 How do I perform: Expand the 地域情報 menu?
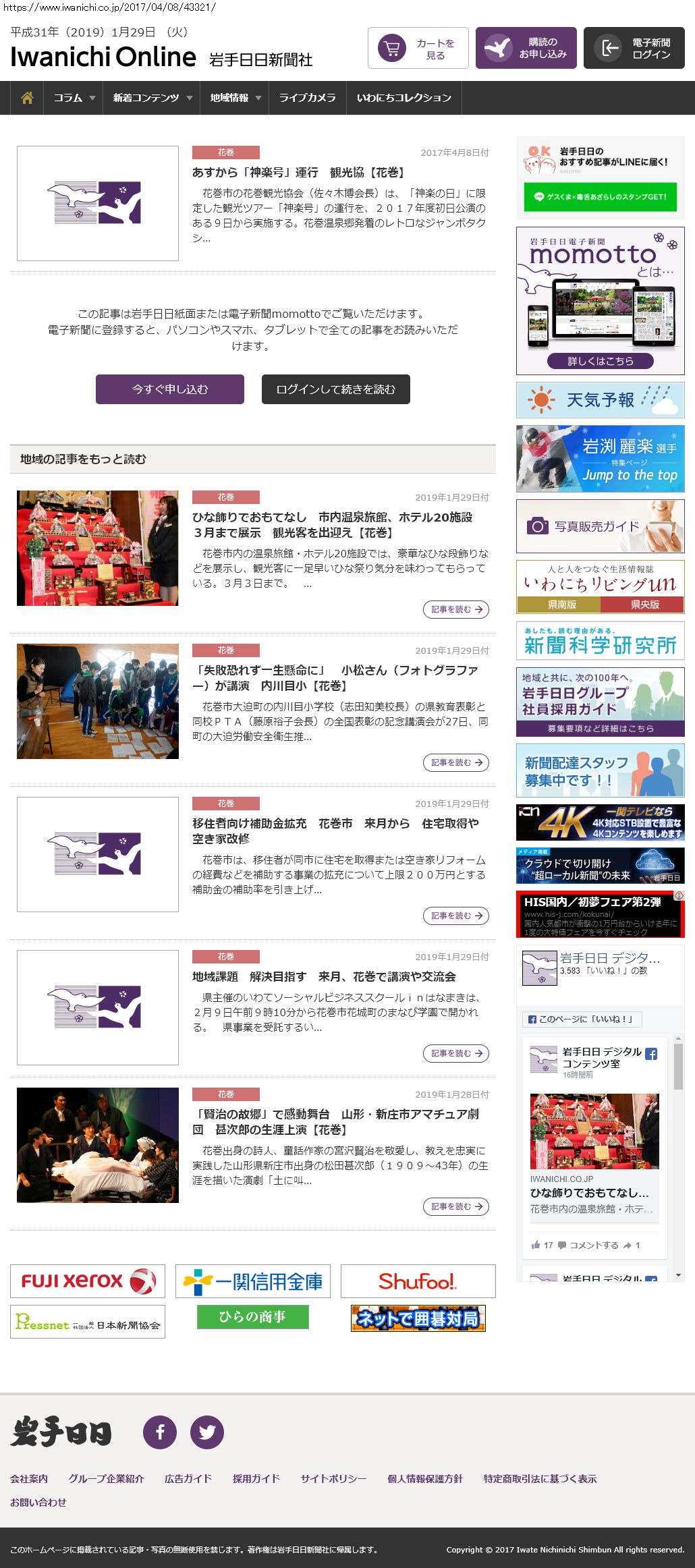pos(233,98)
